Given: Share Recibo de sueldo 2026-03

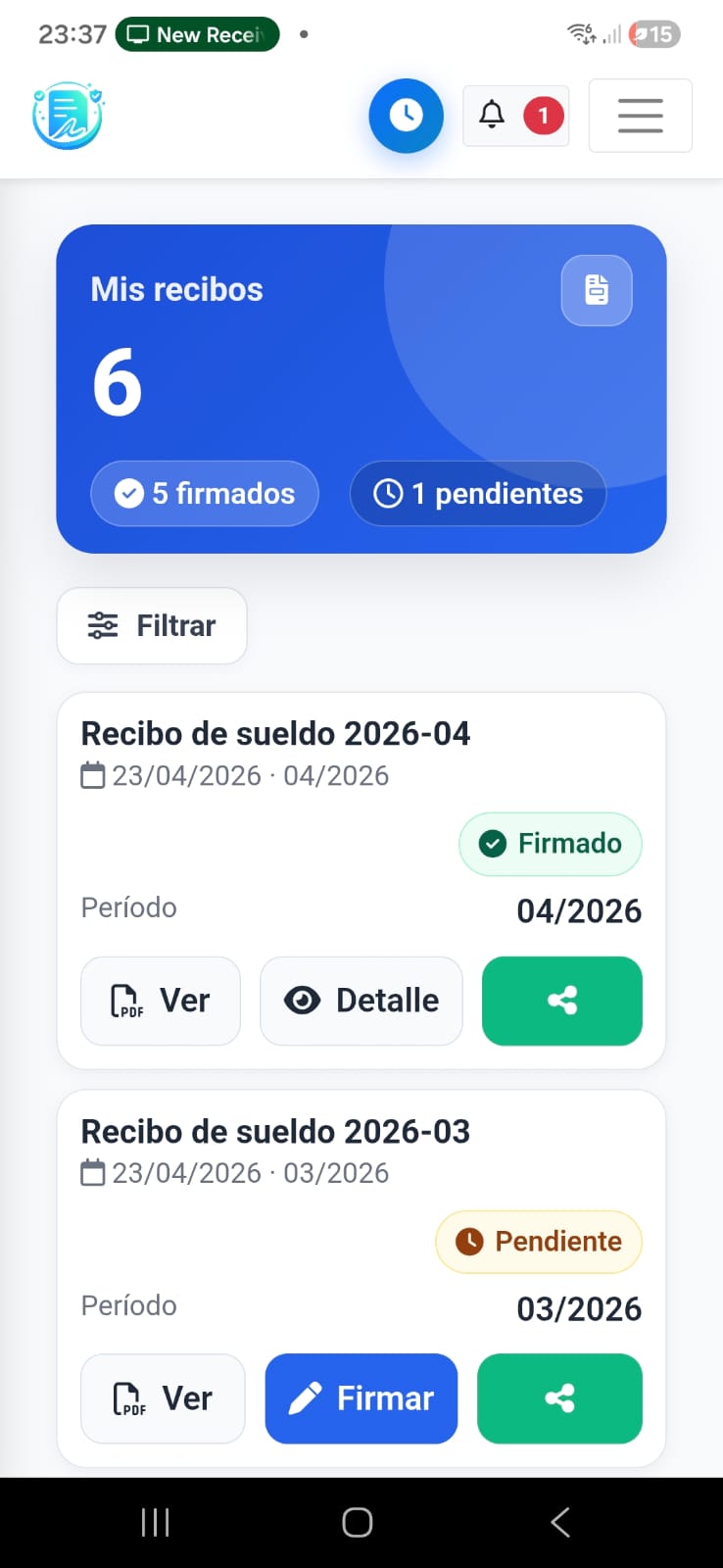Looking at the screenshot, I should (559, 1398).
